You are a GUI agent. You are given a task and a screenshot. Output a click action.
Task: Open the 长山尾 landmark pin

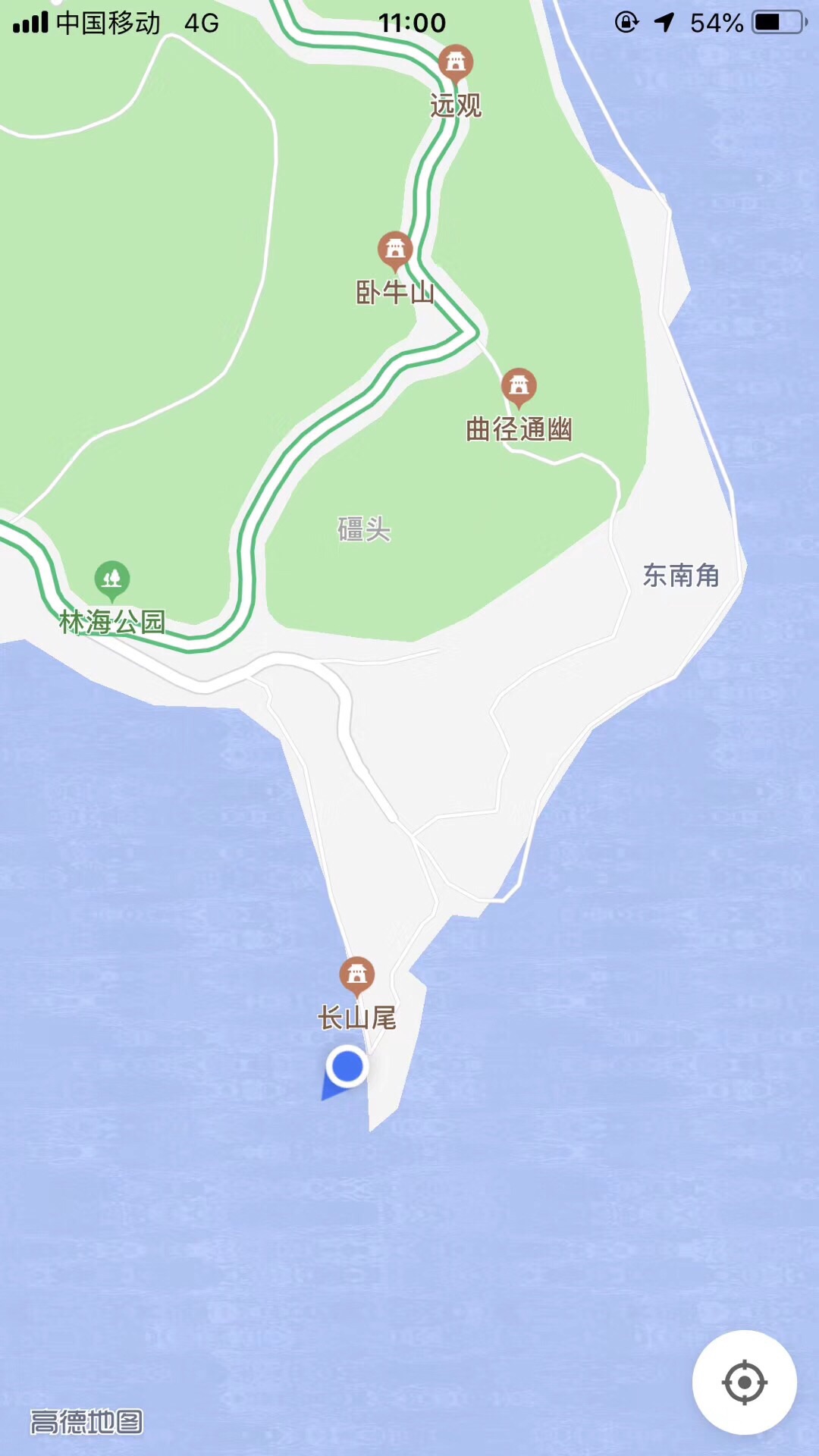(356, 975)
